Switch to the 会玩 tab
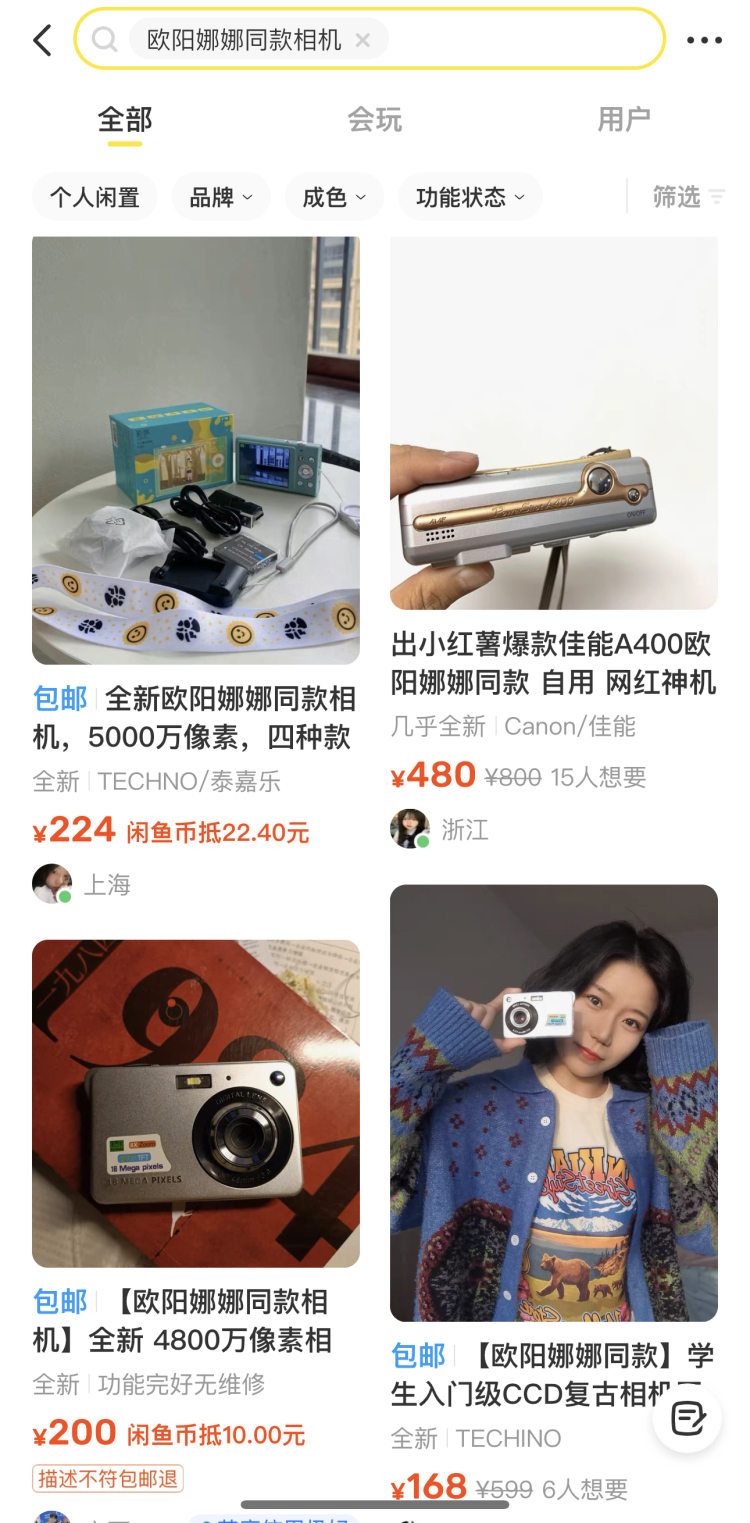Viewport: 750px width, 1523px height. (x=375, y=120)
